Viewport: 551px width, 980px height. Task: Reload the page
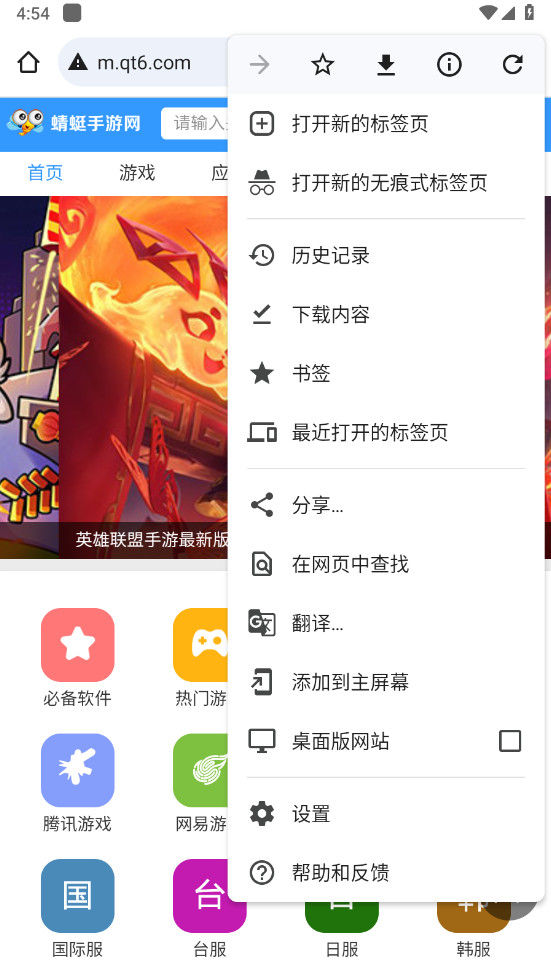(x=512, y=64)
